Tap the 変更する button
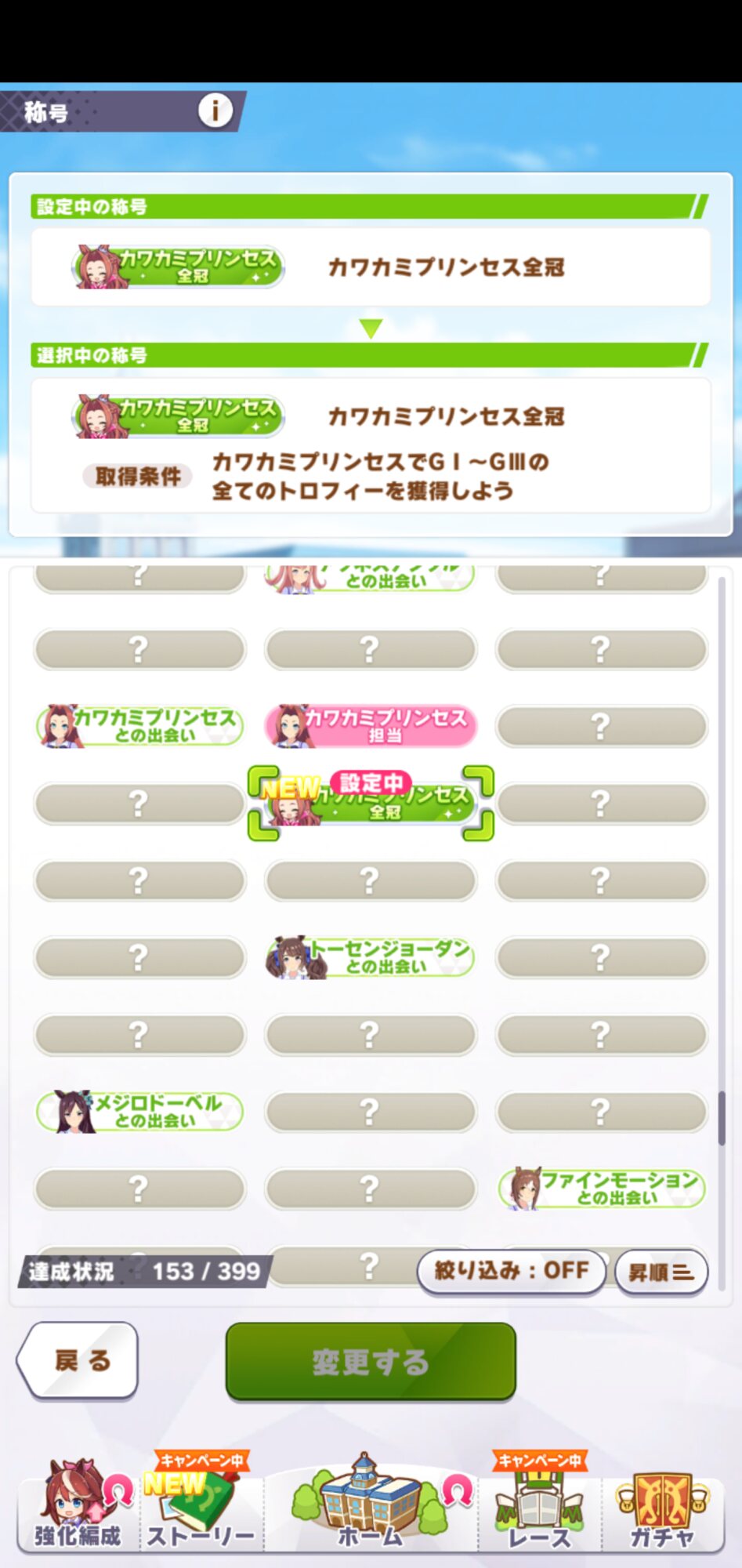742x1568 pixels. point(371,1362)
